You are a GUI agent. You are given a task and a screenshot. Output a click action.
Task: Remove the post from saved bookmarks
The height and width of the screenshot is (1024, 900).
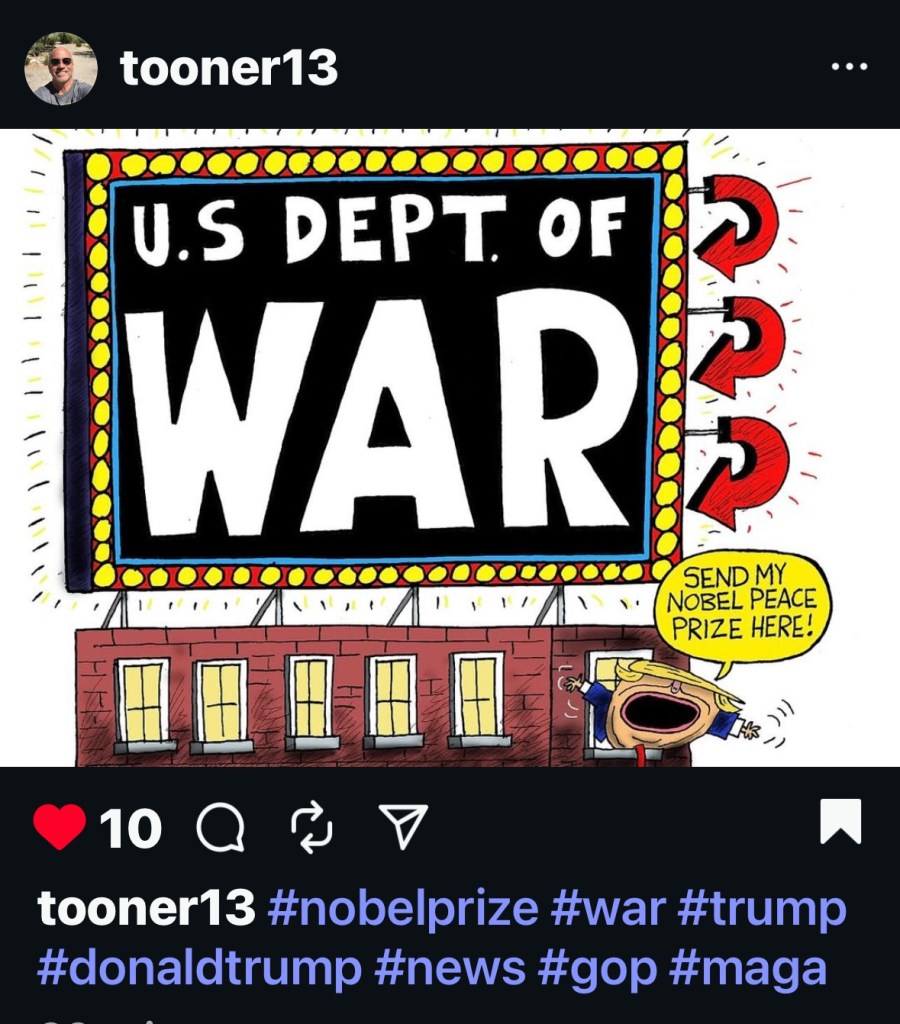[840, 823]
